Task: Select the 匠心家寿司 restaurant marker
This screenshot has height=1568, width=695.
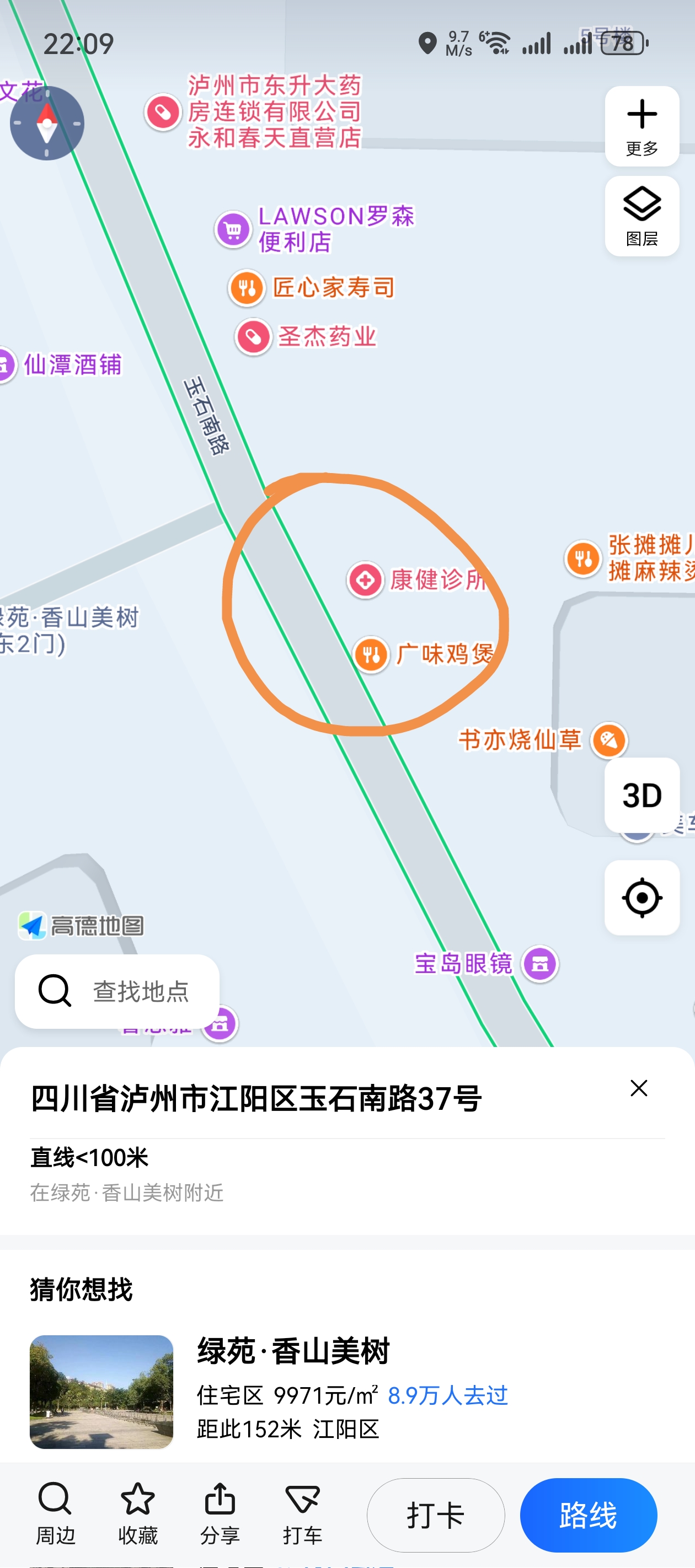Action: [x=247, y=288]
